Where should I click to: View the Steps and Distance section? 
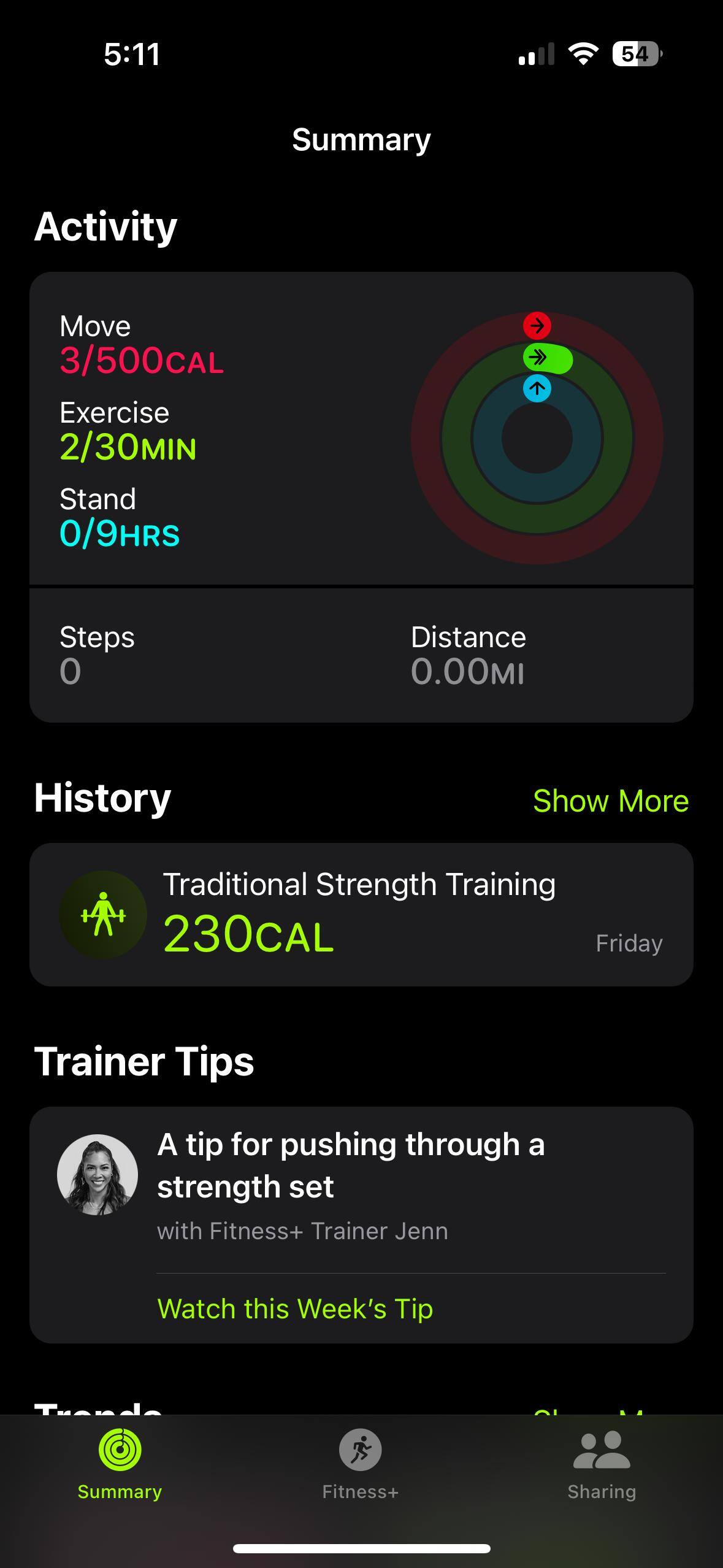(x=361, y=655)
